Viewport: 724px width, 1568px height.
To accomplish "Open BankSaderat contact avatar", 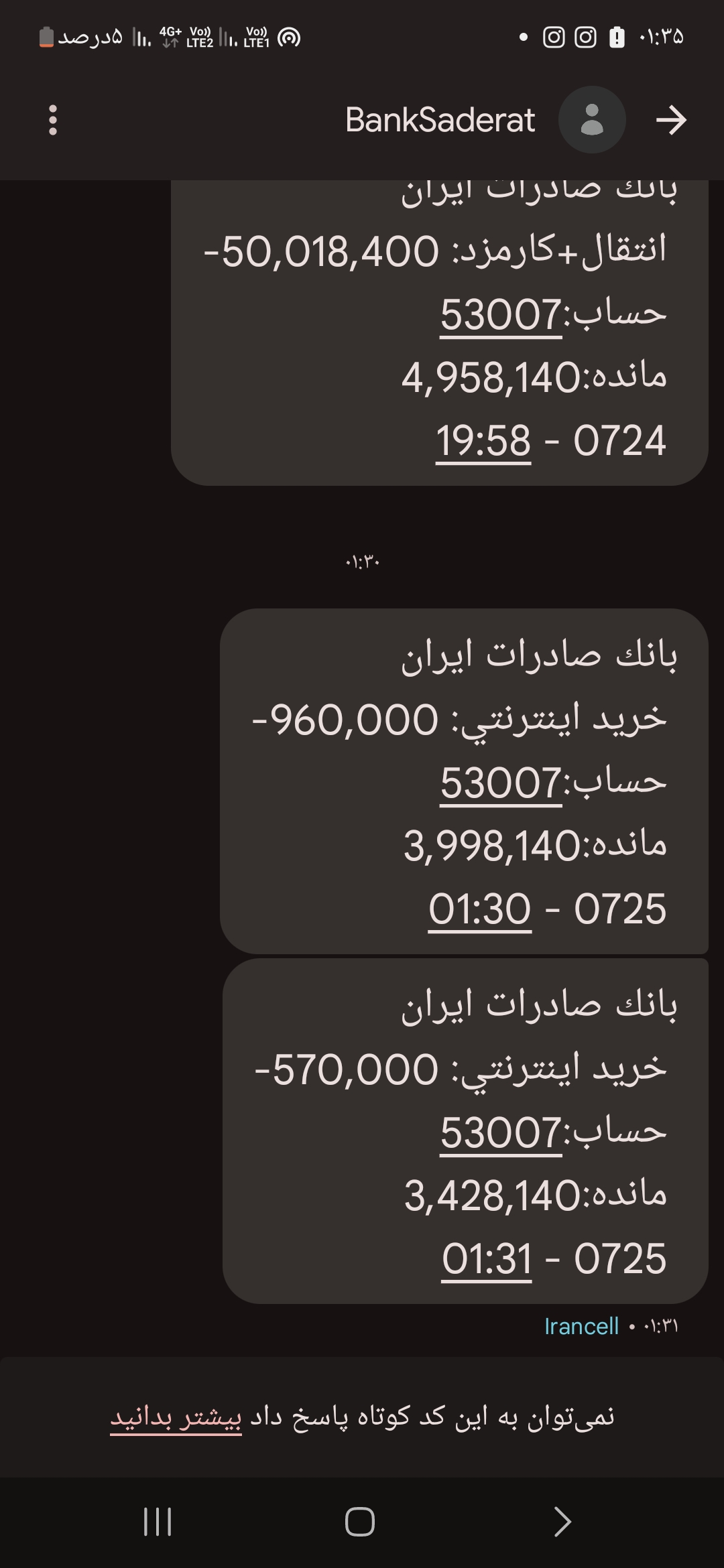I will (592, 120).
